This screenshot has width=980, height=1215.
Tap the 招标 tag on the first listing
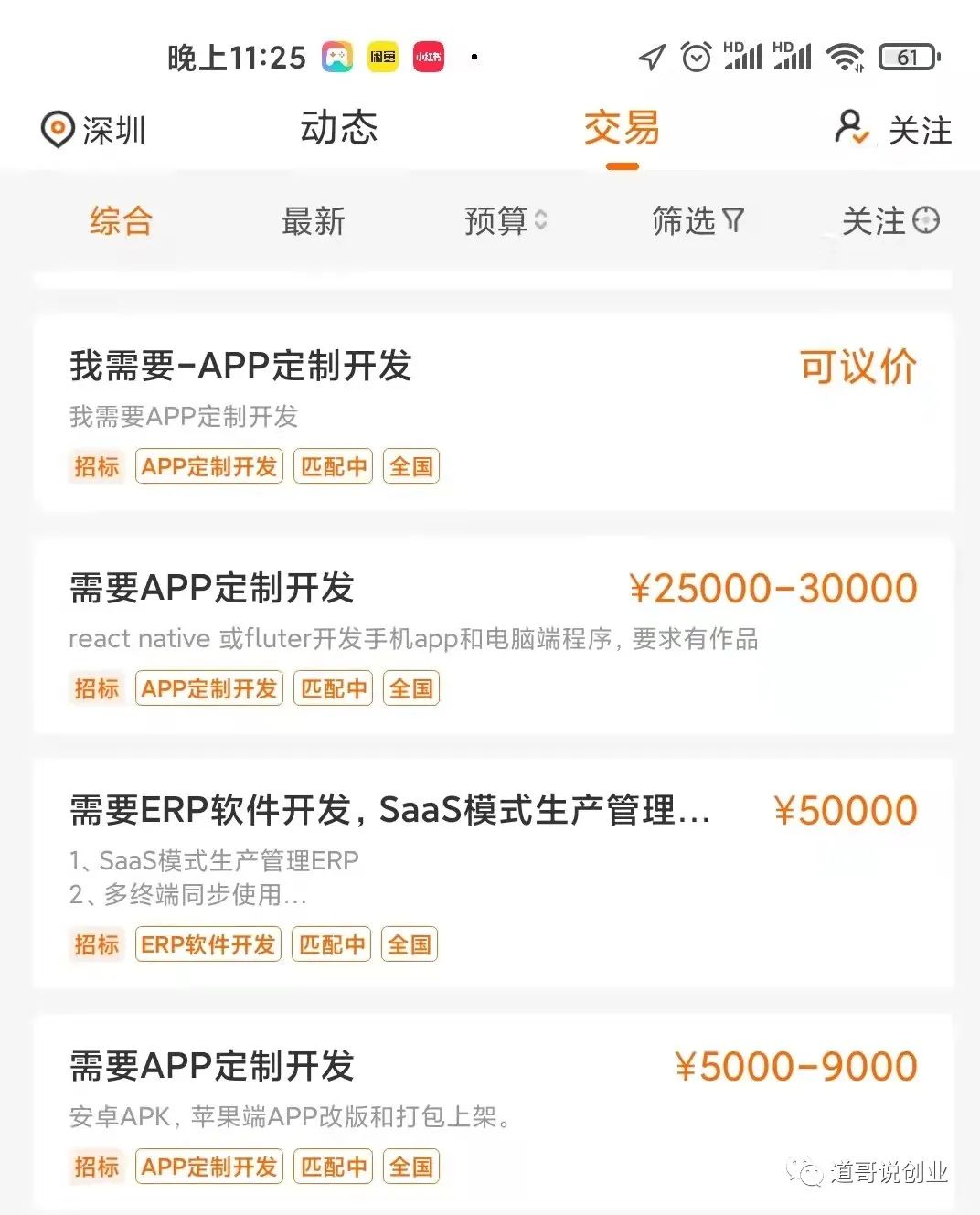click(96, 466)
